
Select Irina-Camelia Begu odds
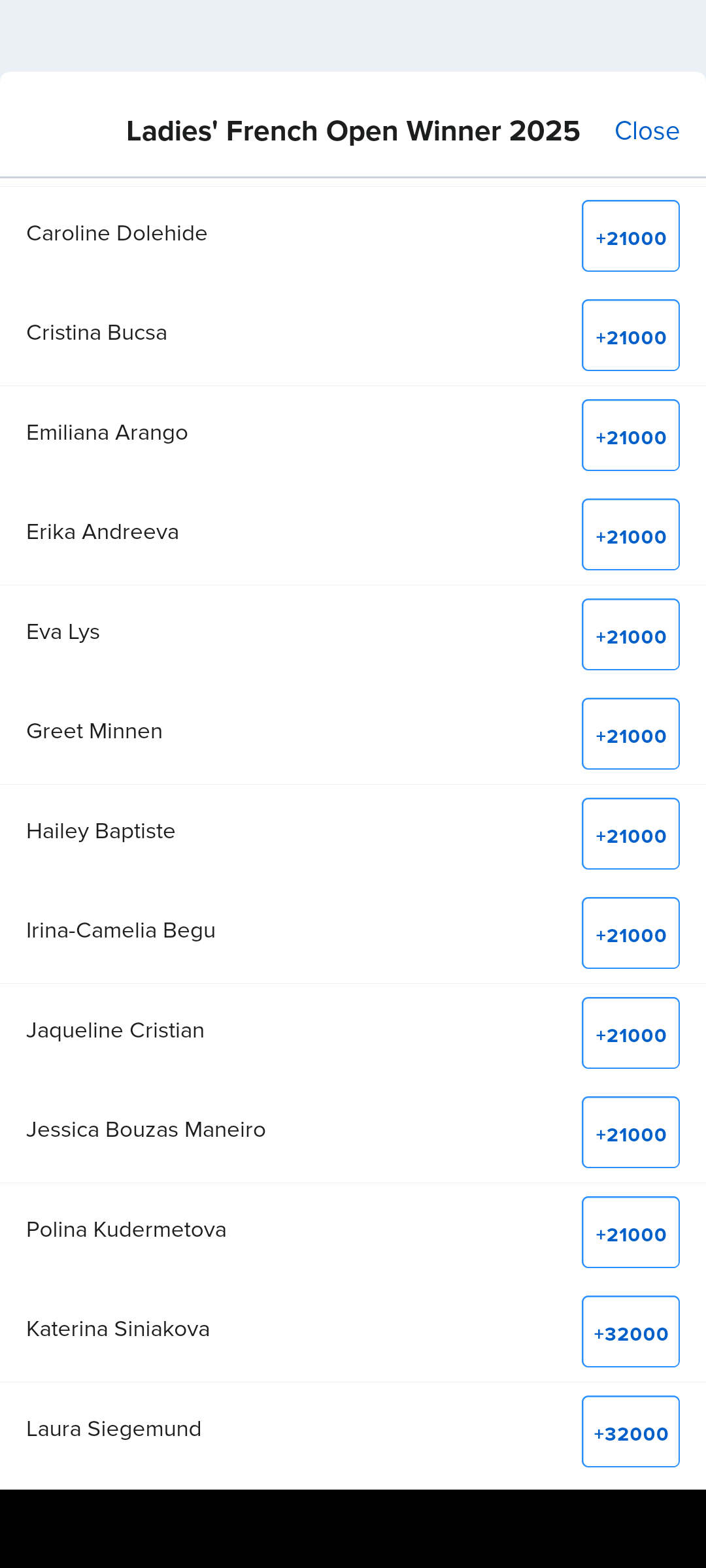click(631, 933)
